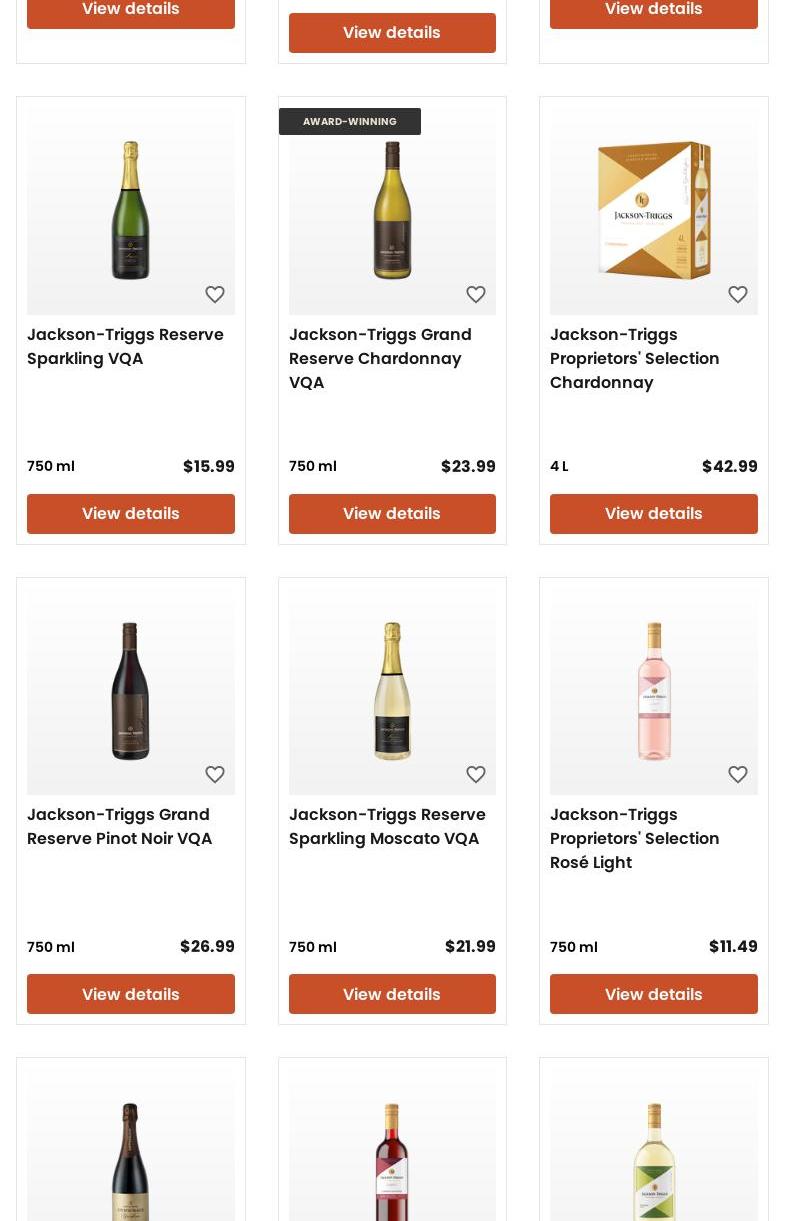785x1221 pixels.
Task: Open award-winning Grand Reserve Chardonnay image
Action: (x=392, y=210)
